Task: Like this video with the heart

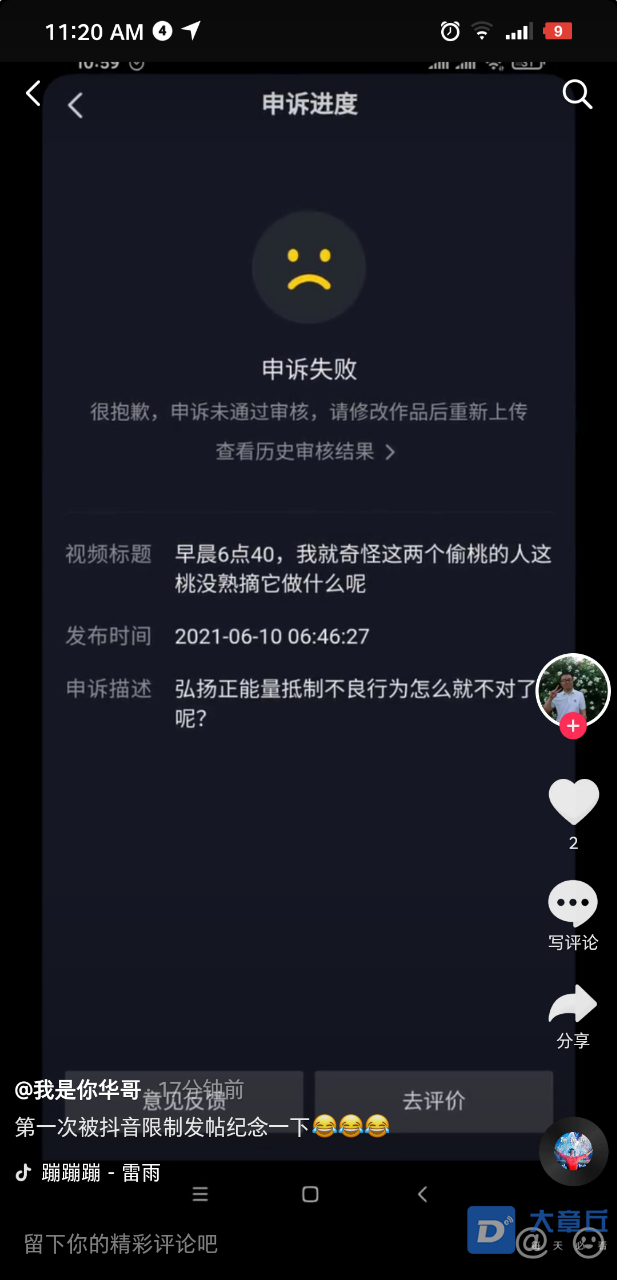Action: [x=573, y=802]
